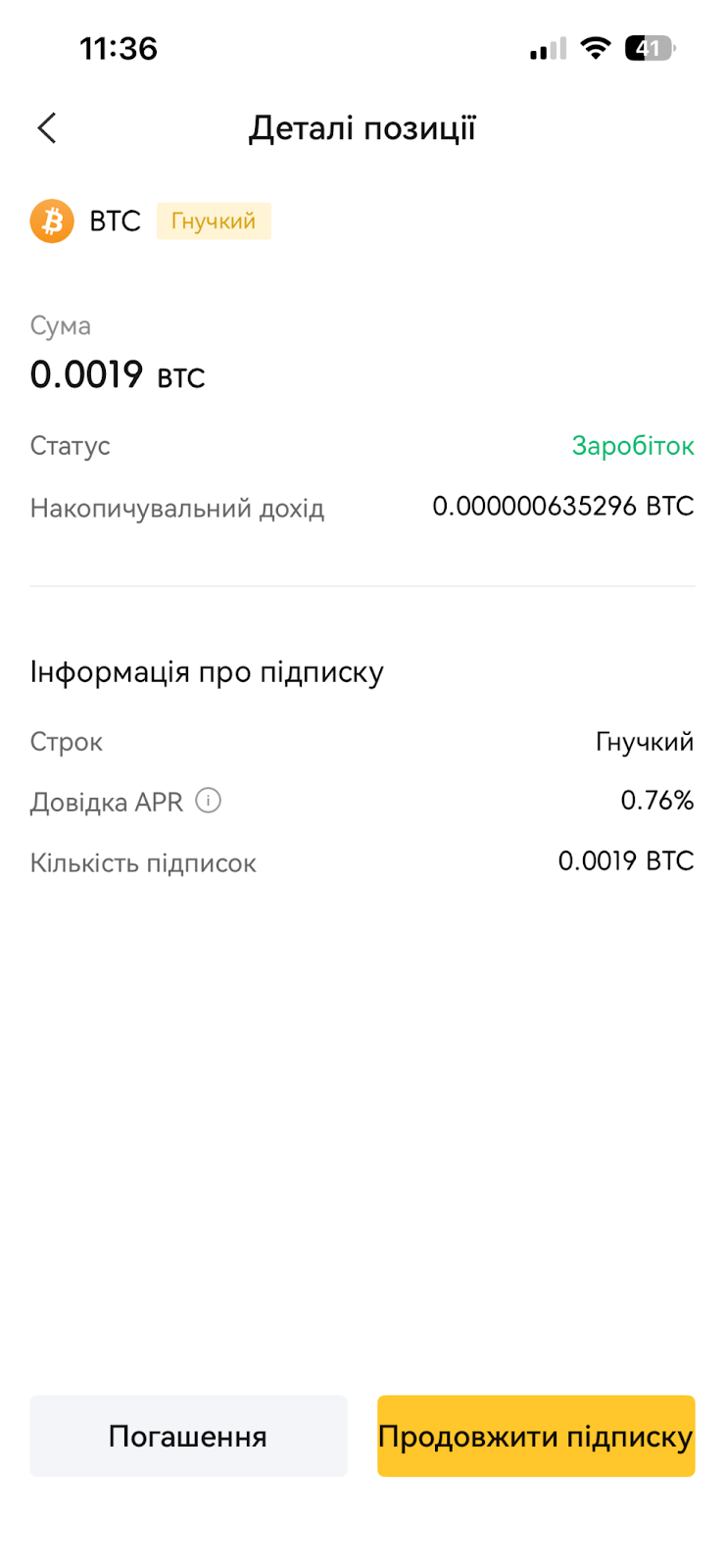The image size is (725, 1568).
Task: Open the APR reference info icon
Action: pos(209,801)
